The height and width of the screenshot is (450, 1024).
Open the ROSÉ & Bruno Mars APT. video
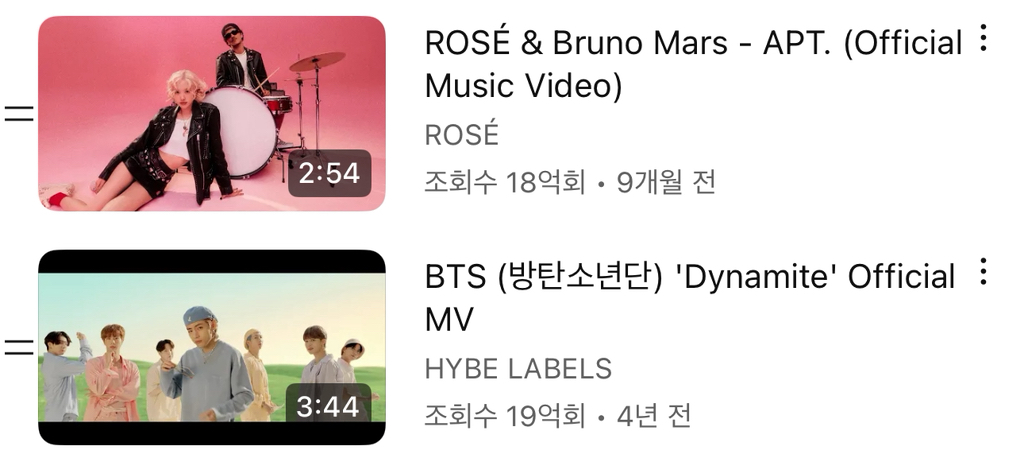point(212,114)
